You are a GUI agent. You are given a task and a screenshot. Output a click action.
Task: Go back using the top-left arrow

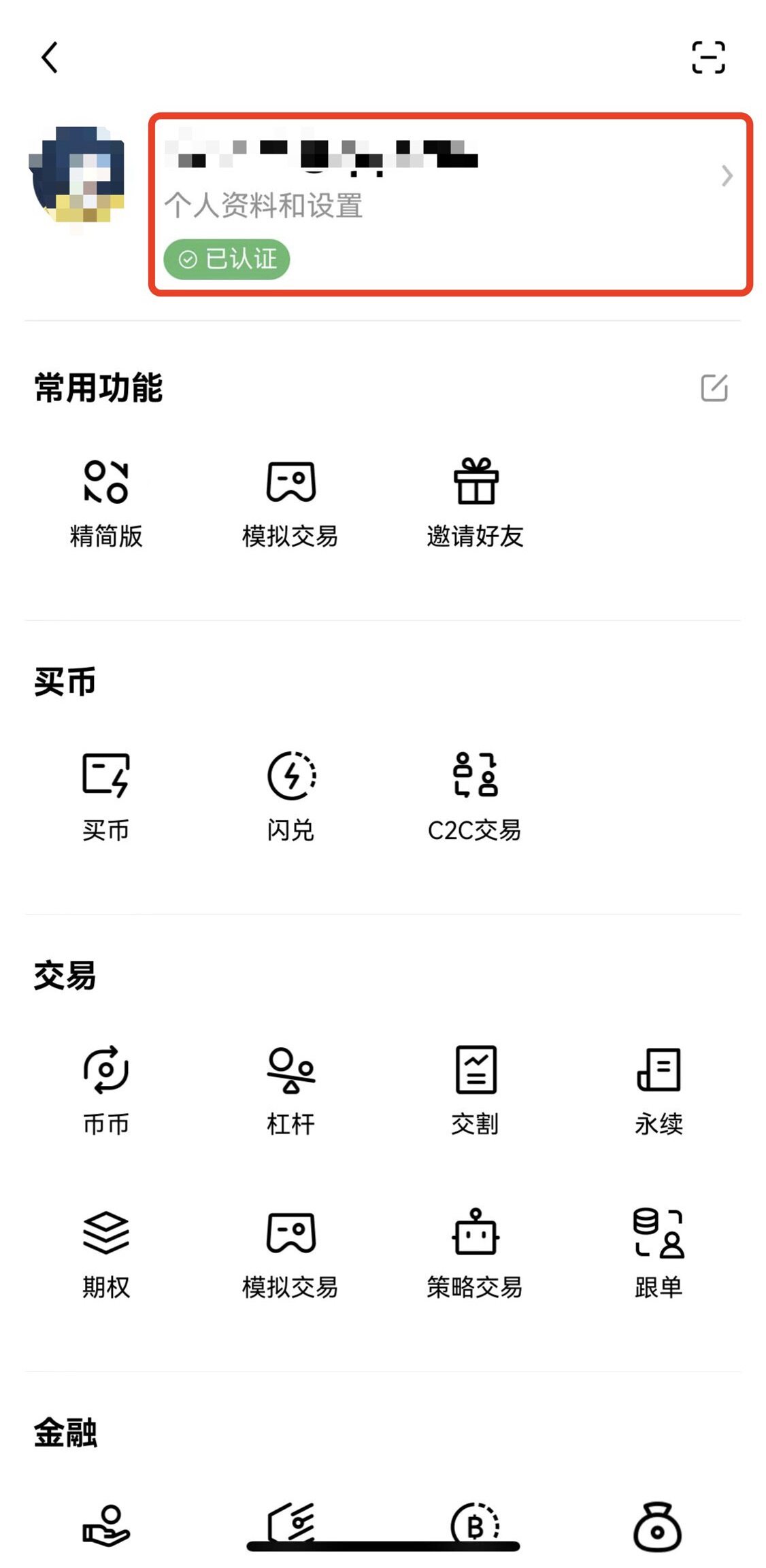[x=50, y=57]
